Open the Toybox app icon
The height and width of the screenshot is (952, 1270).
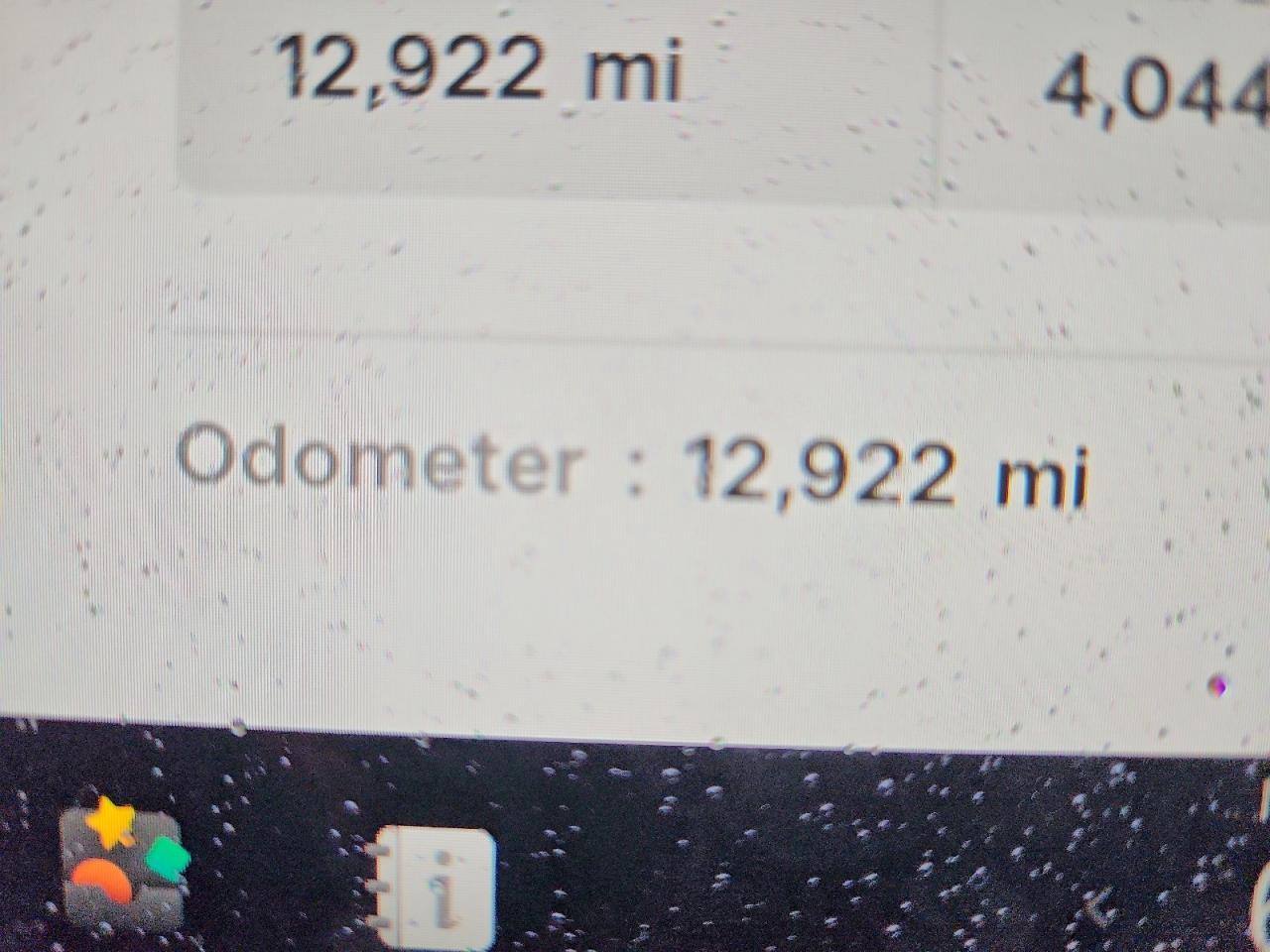click(x=123, y=862)
